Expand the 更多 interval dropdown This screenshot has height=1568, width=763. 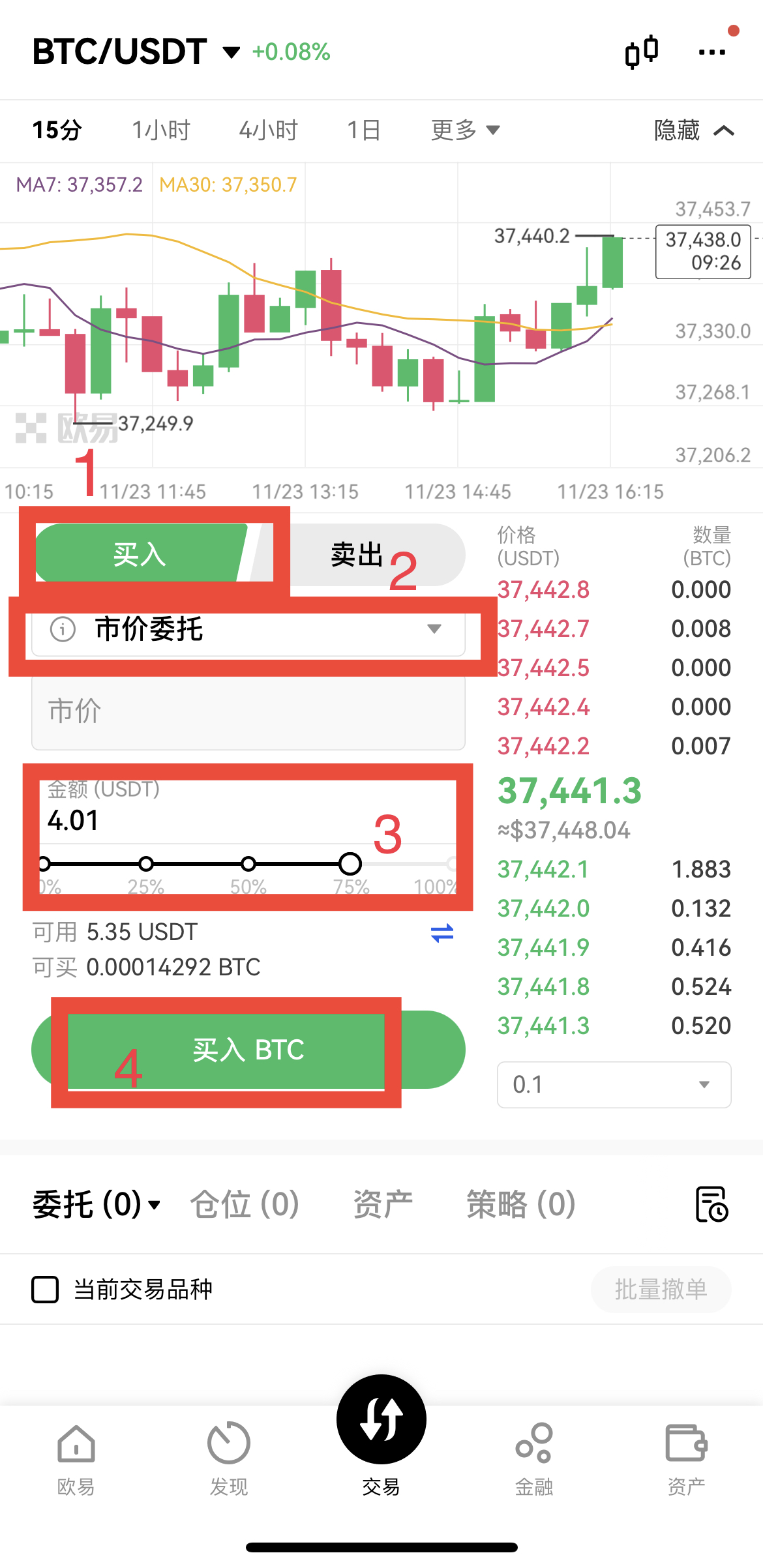[x=465, y=130]
